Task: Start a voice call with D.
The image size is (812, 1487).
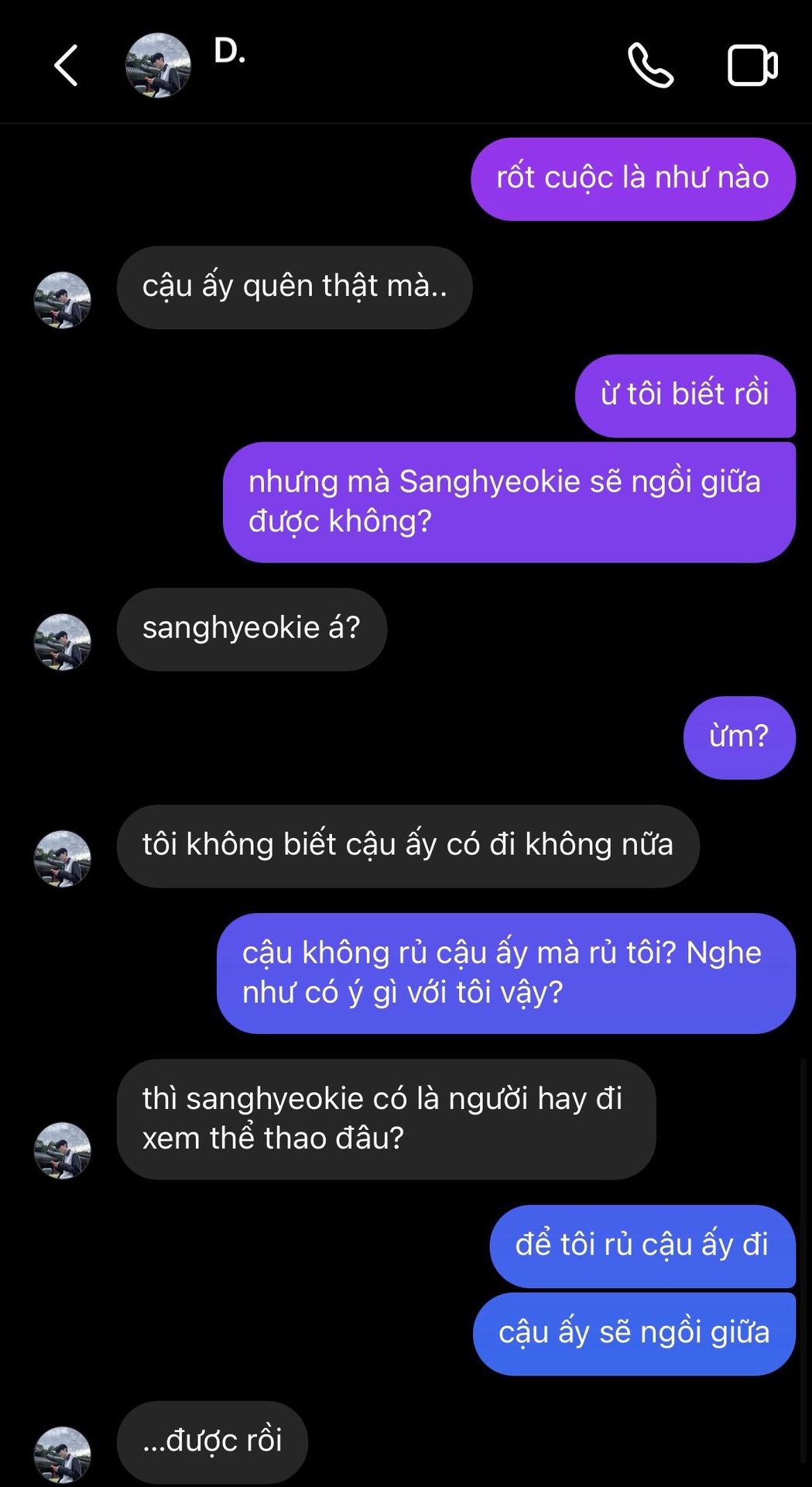Action: pyautogui.click(x=650, y=65)
